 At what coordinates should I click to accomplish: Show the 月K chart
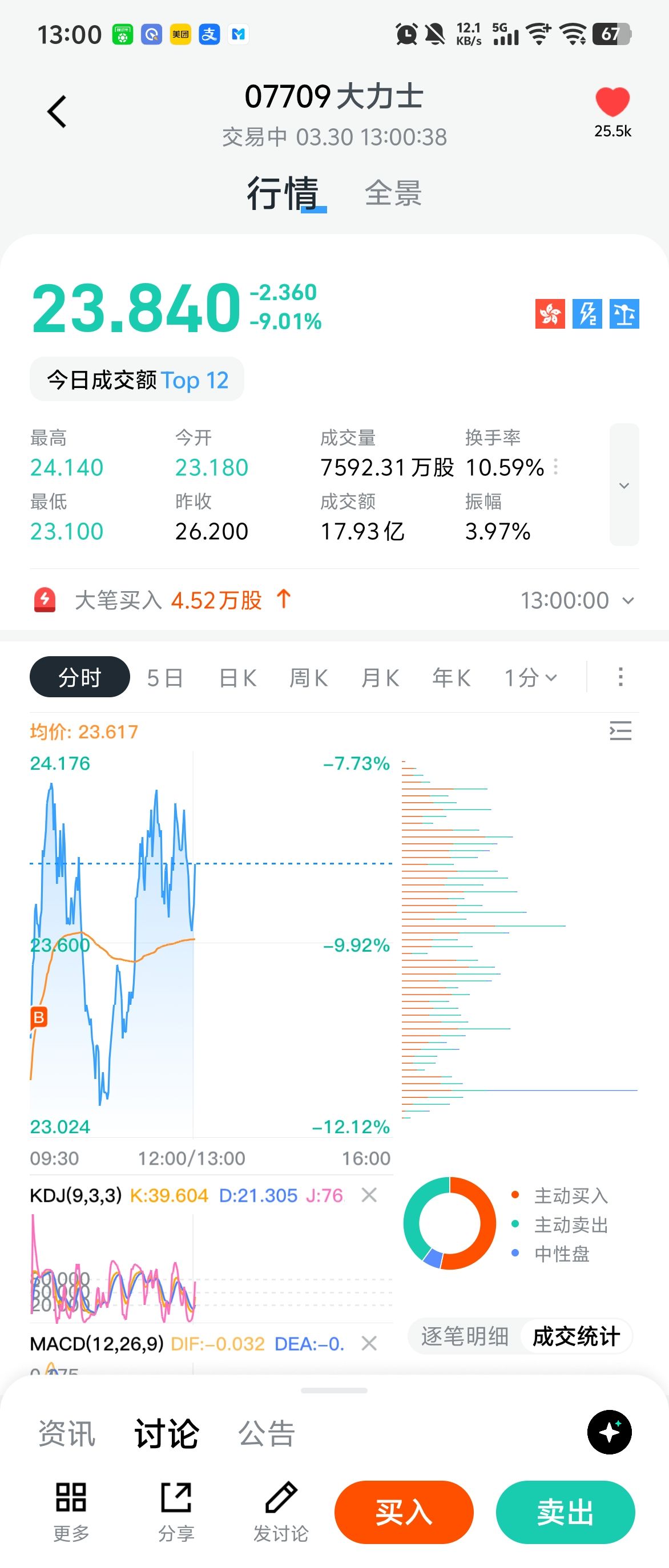tap(380, 677)
